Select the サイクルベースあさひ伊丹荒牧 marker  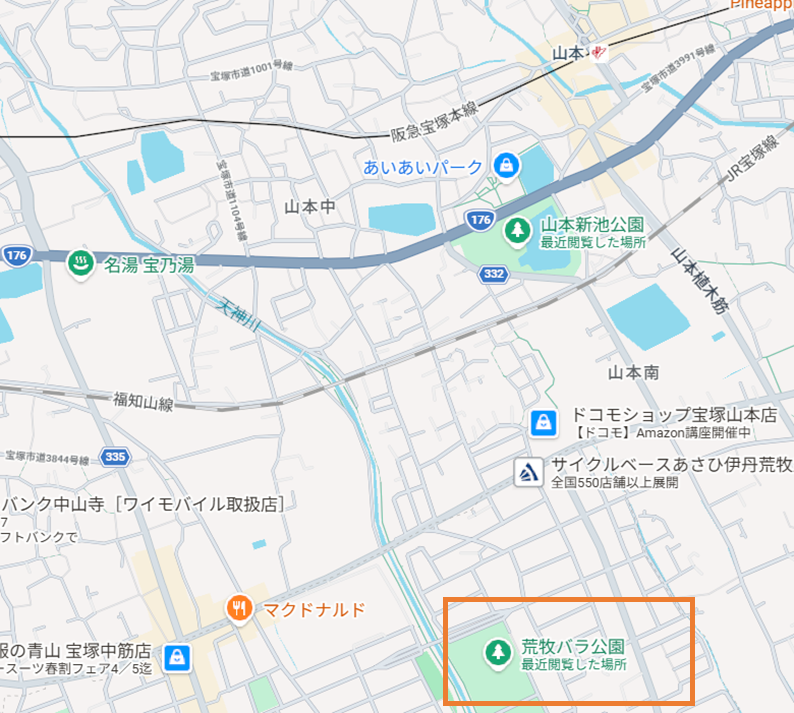528,473
